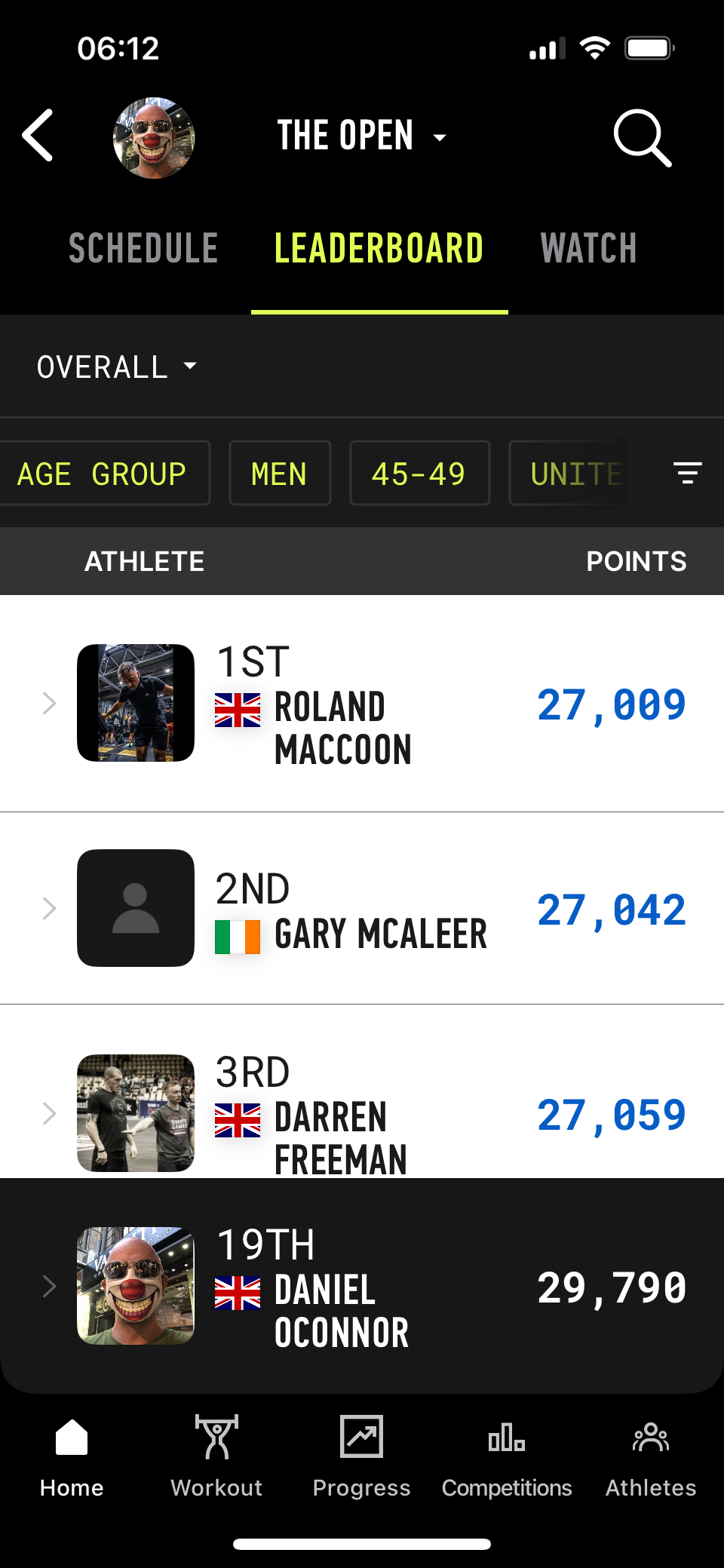Select the Leaderboard tab

coord(379,249)
